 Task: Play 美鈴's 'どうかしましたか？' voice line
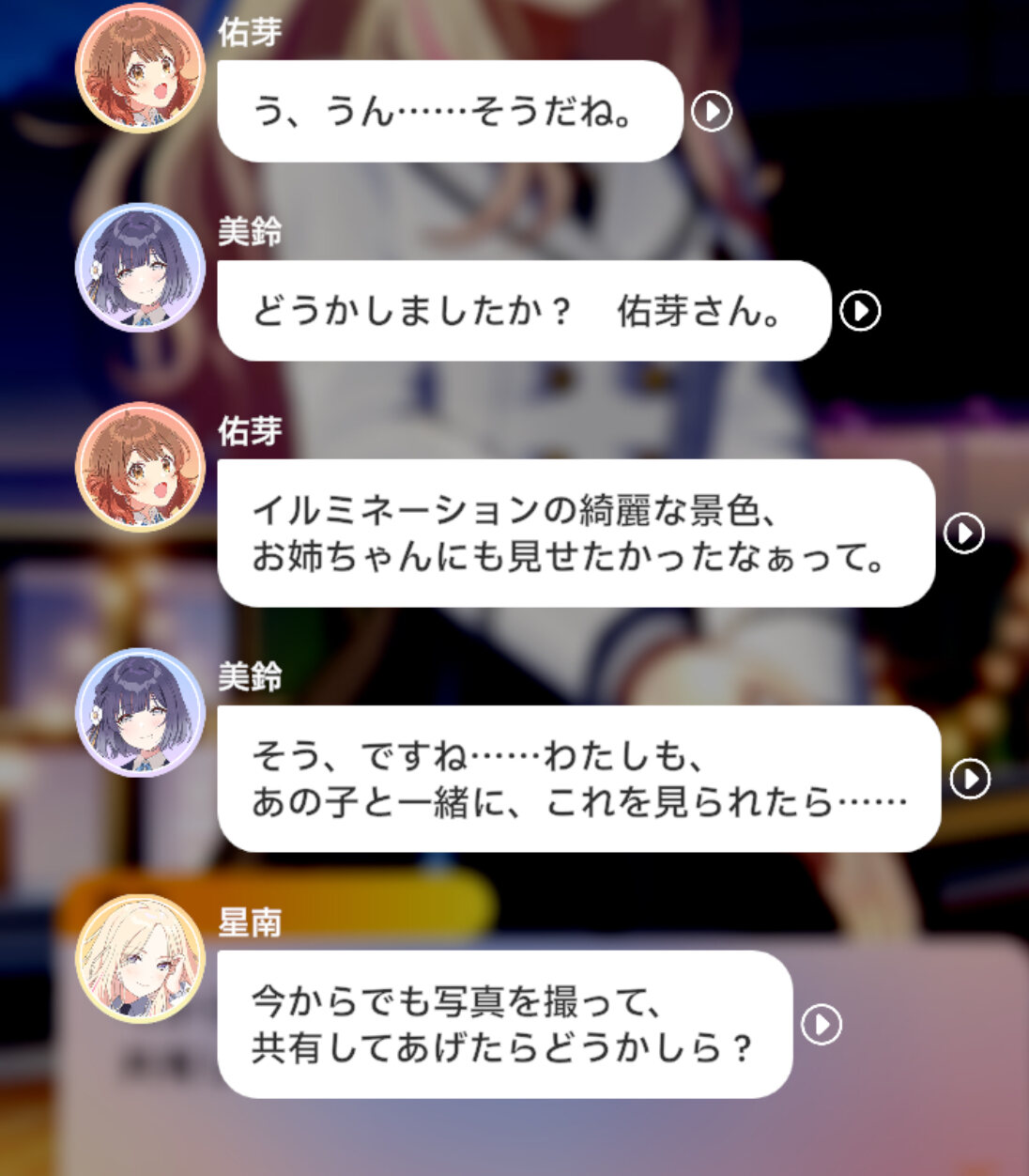860,311
